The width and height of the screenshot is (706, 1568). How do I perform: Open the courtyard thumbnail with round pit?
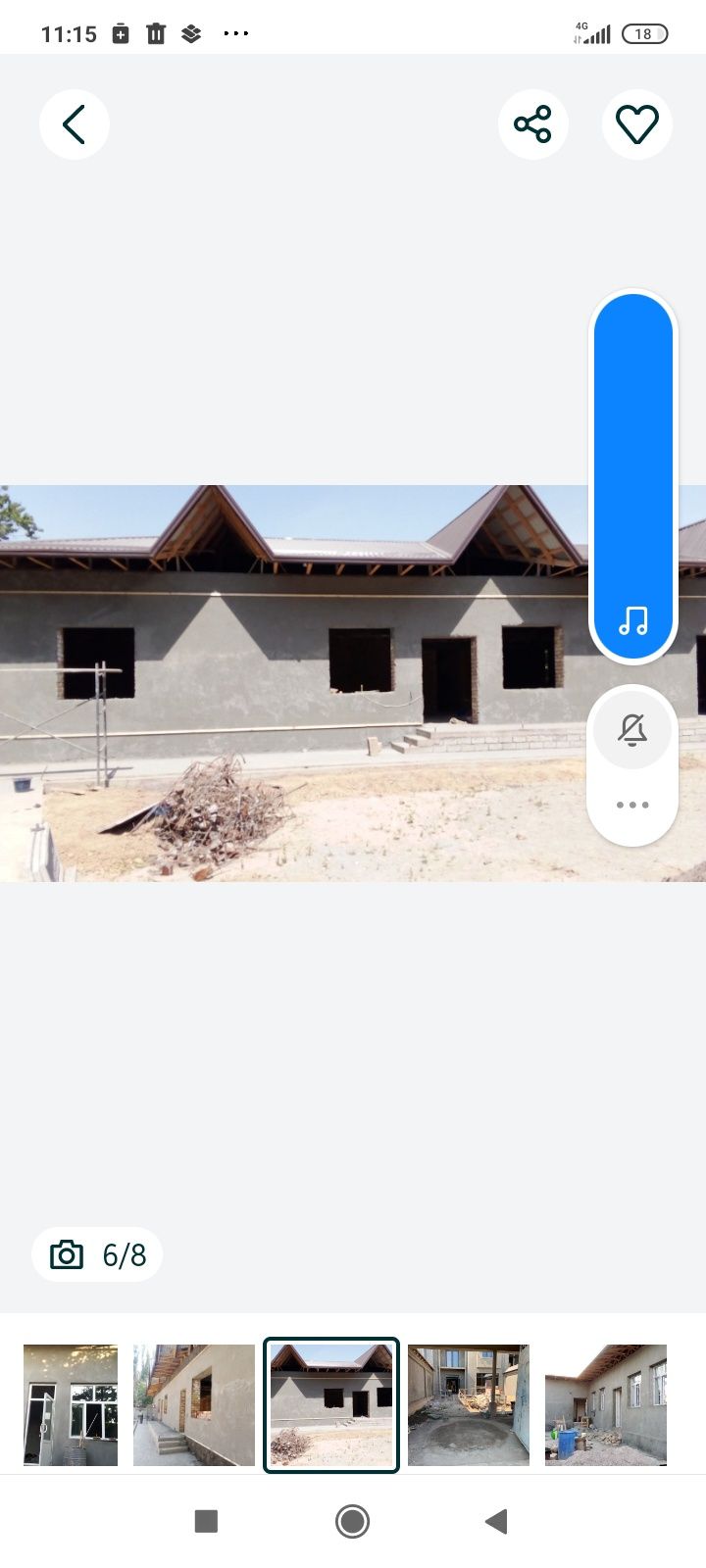pos(469,1404)
